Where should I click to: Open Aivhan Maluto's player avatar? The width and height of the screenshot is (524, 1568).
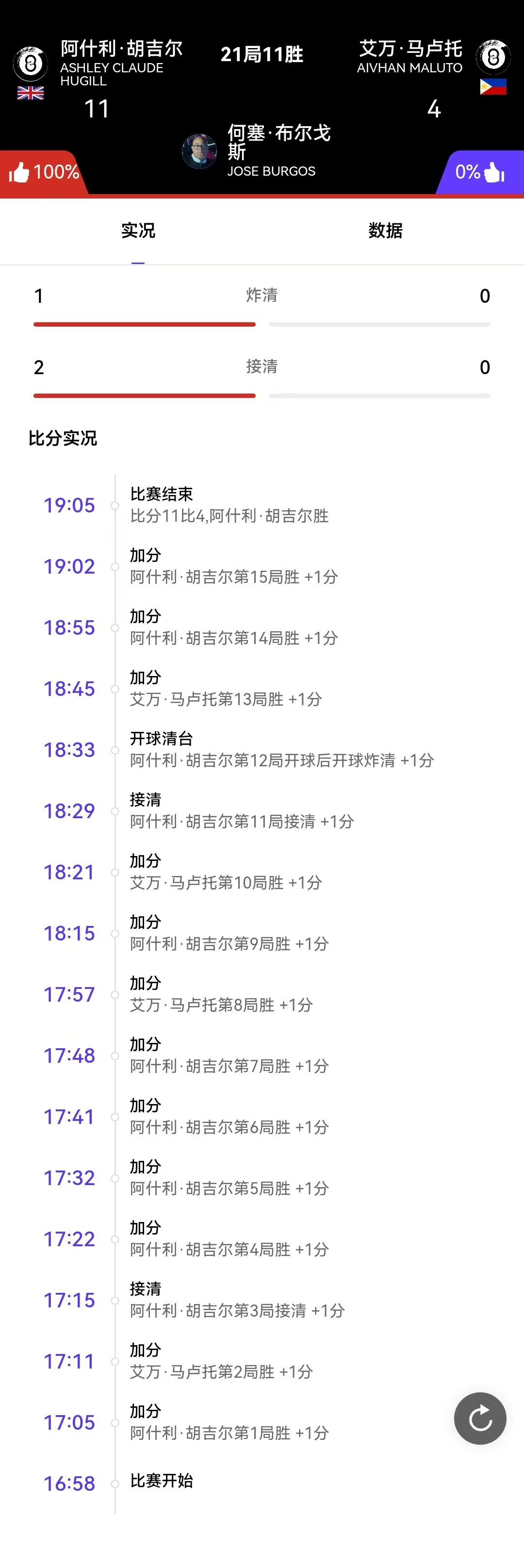point(493,58)
